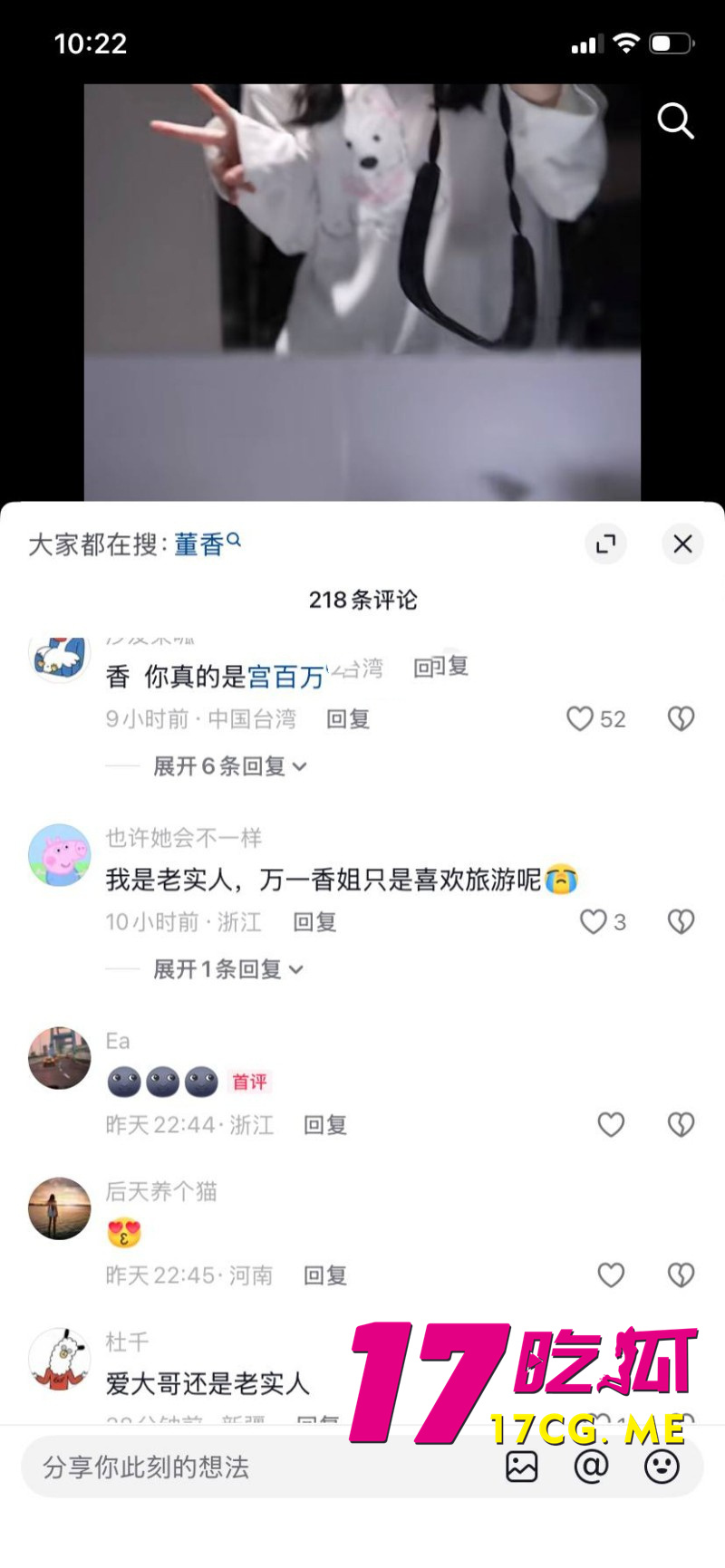Tap 回复 on Ea's comment
This screenshot has height=1568, width=725.
[324, 1124]
